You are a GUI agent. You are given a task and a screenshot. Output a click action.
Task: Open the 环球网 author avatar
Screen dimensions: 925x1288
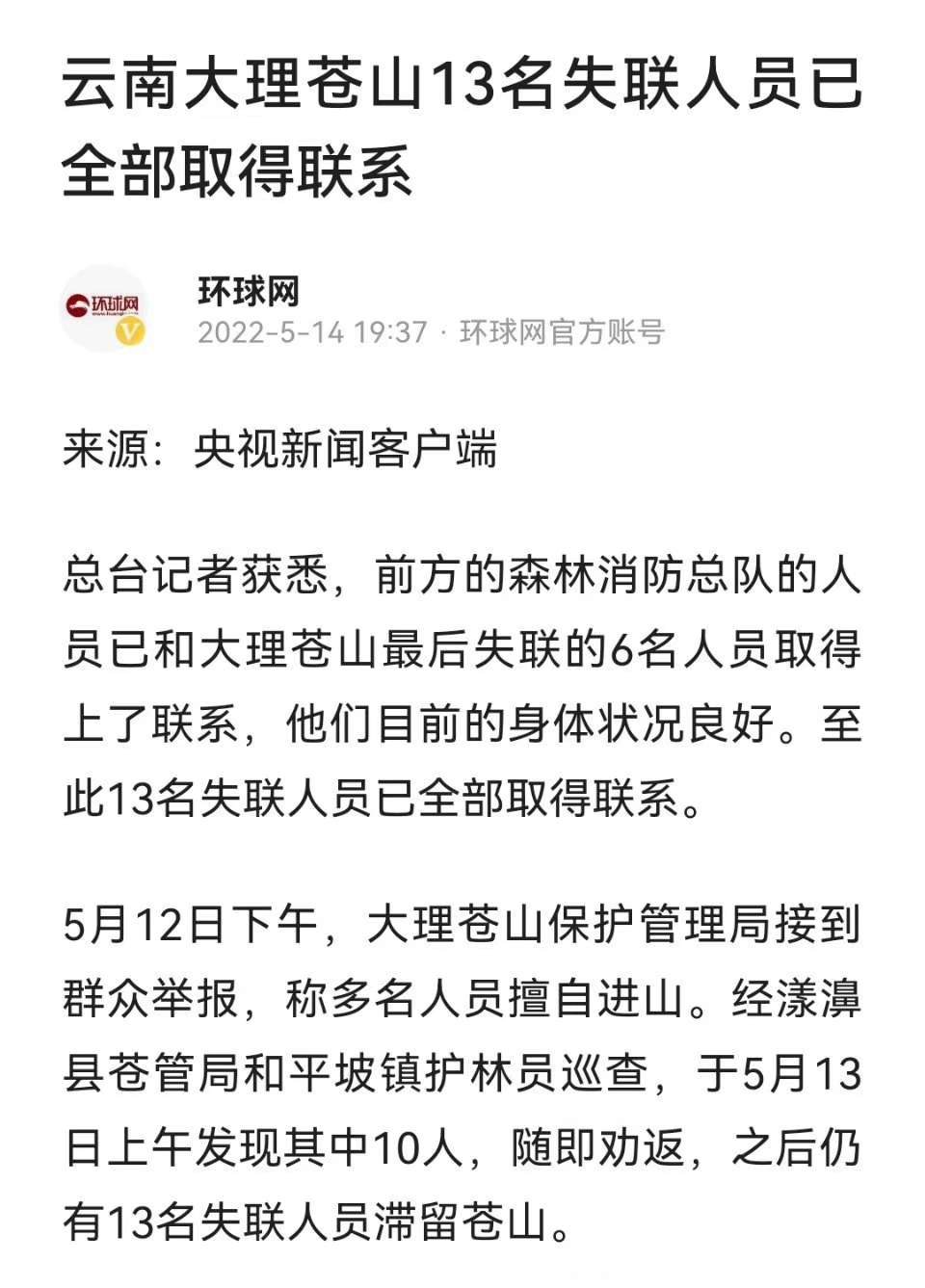tap(104, 309)
